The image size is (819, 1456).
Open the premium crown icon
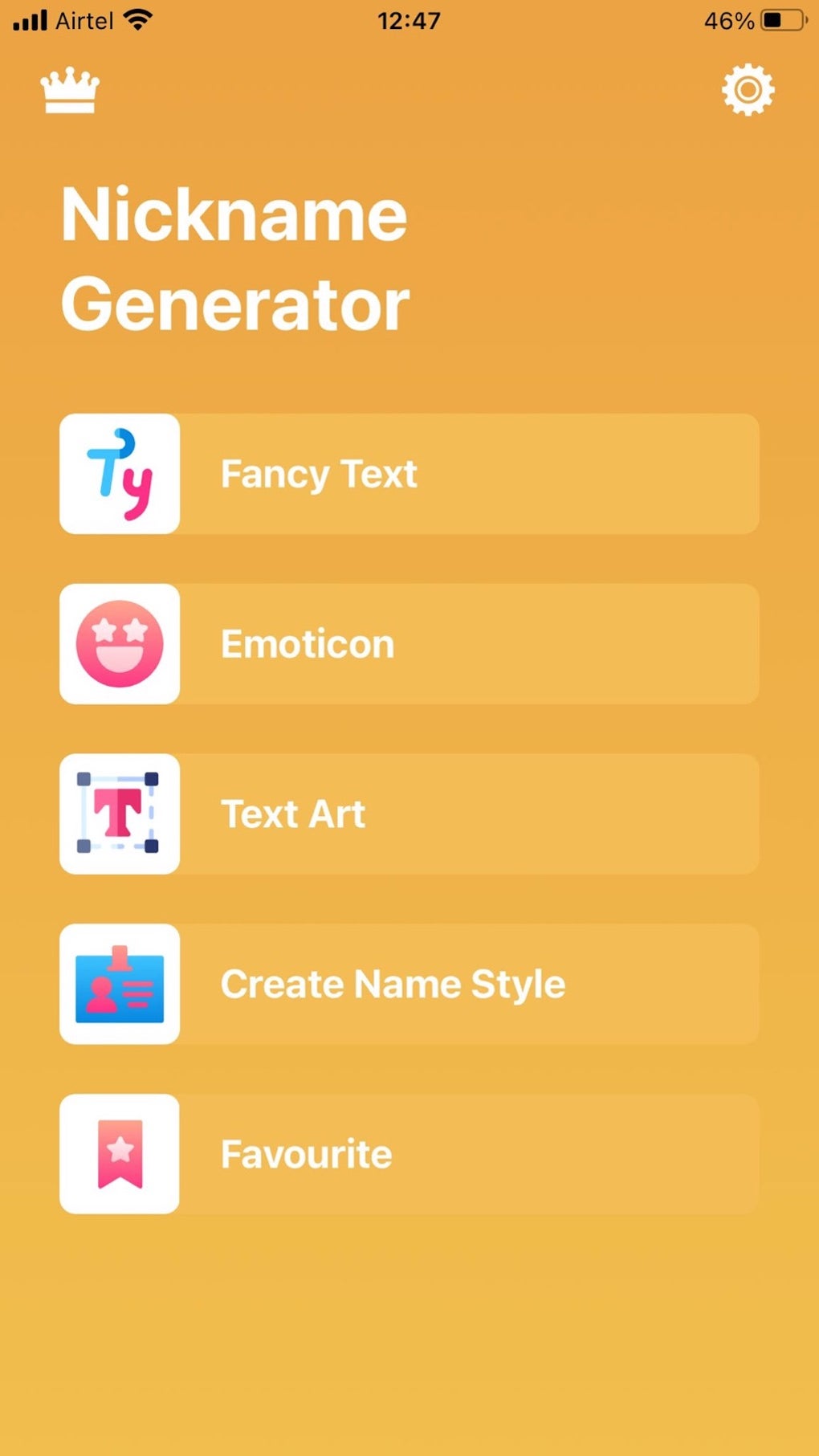pyautogui.click(x=70, y=90)
